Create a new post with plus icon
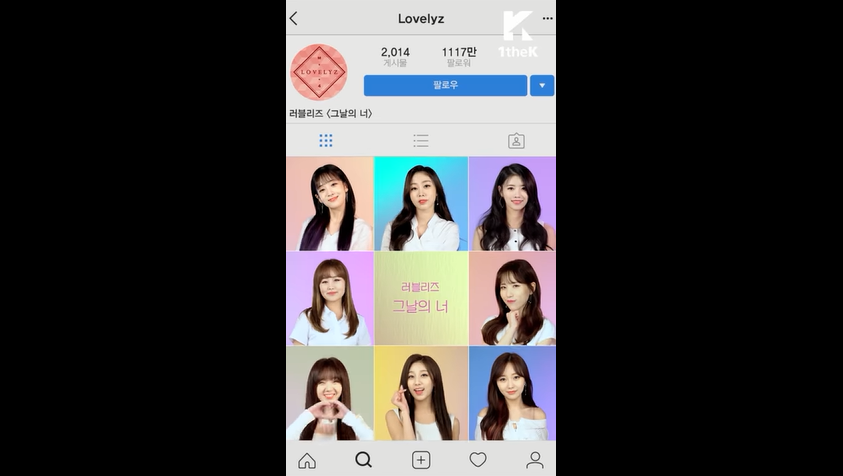Image resolution: width=843 pixels, height=476 pixels. pyautogui.click(x=421, y=460)
